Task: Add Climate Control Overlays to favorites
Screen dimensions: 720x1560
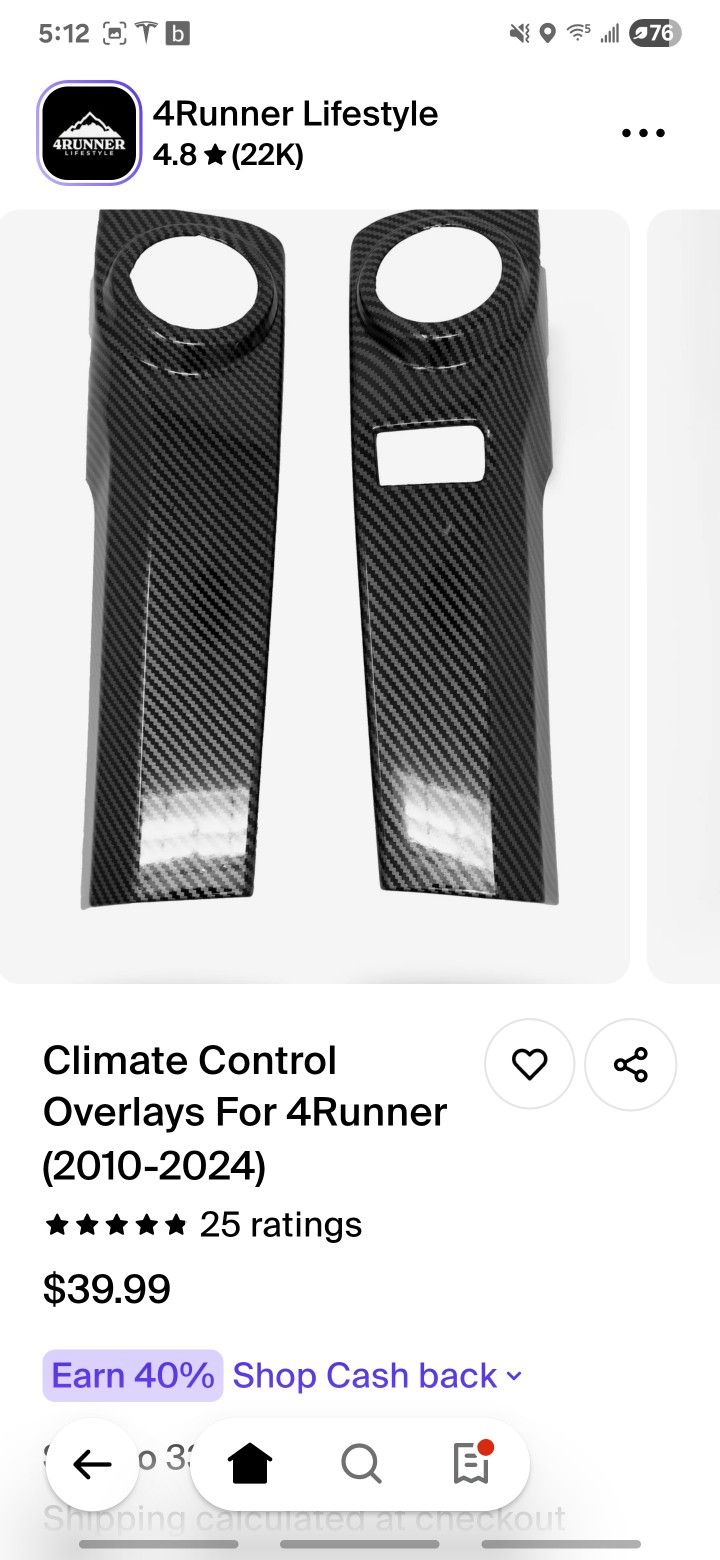Action: pos(529,1064)
